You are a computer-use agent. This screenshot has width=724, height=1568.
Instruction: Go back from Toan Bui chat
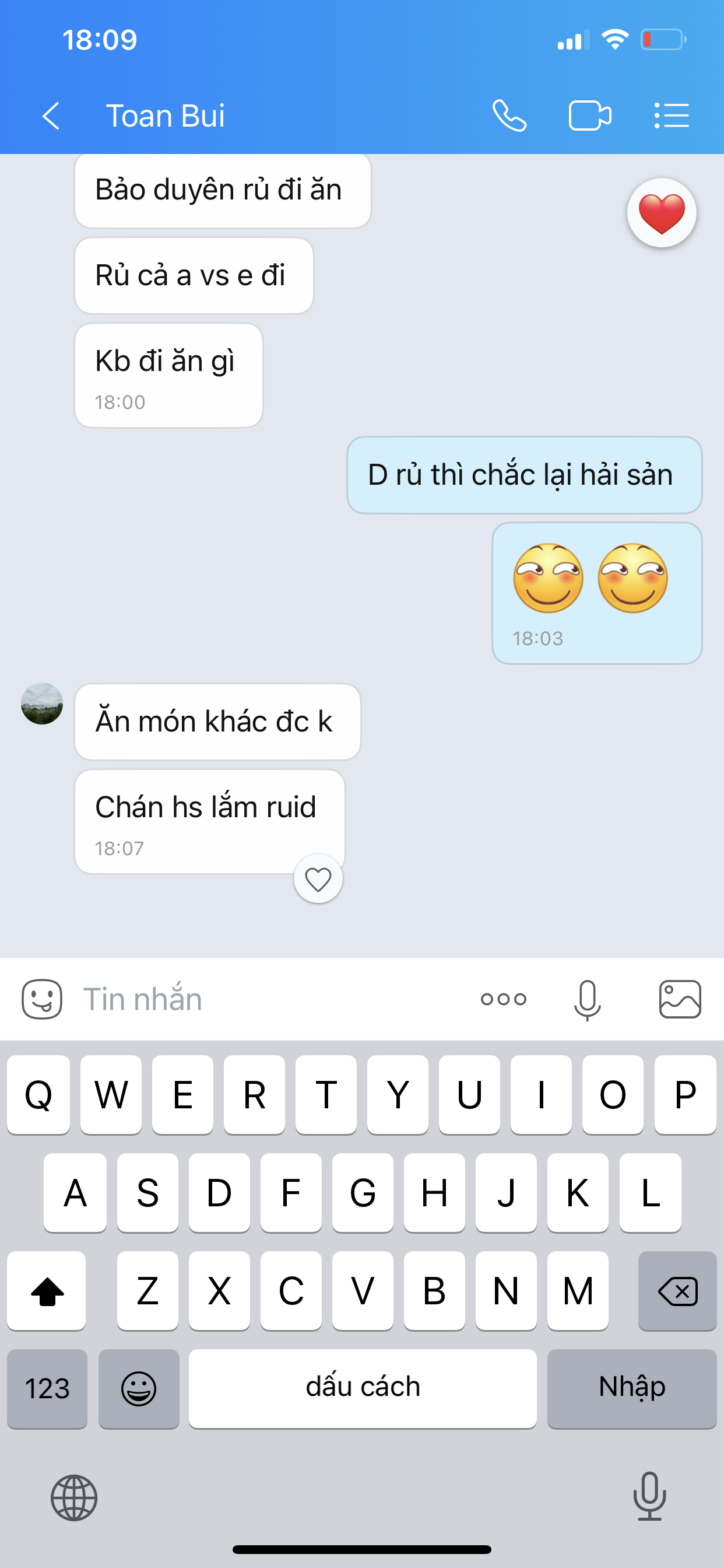[x=51, y=116]
